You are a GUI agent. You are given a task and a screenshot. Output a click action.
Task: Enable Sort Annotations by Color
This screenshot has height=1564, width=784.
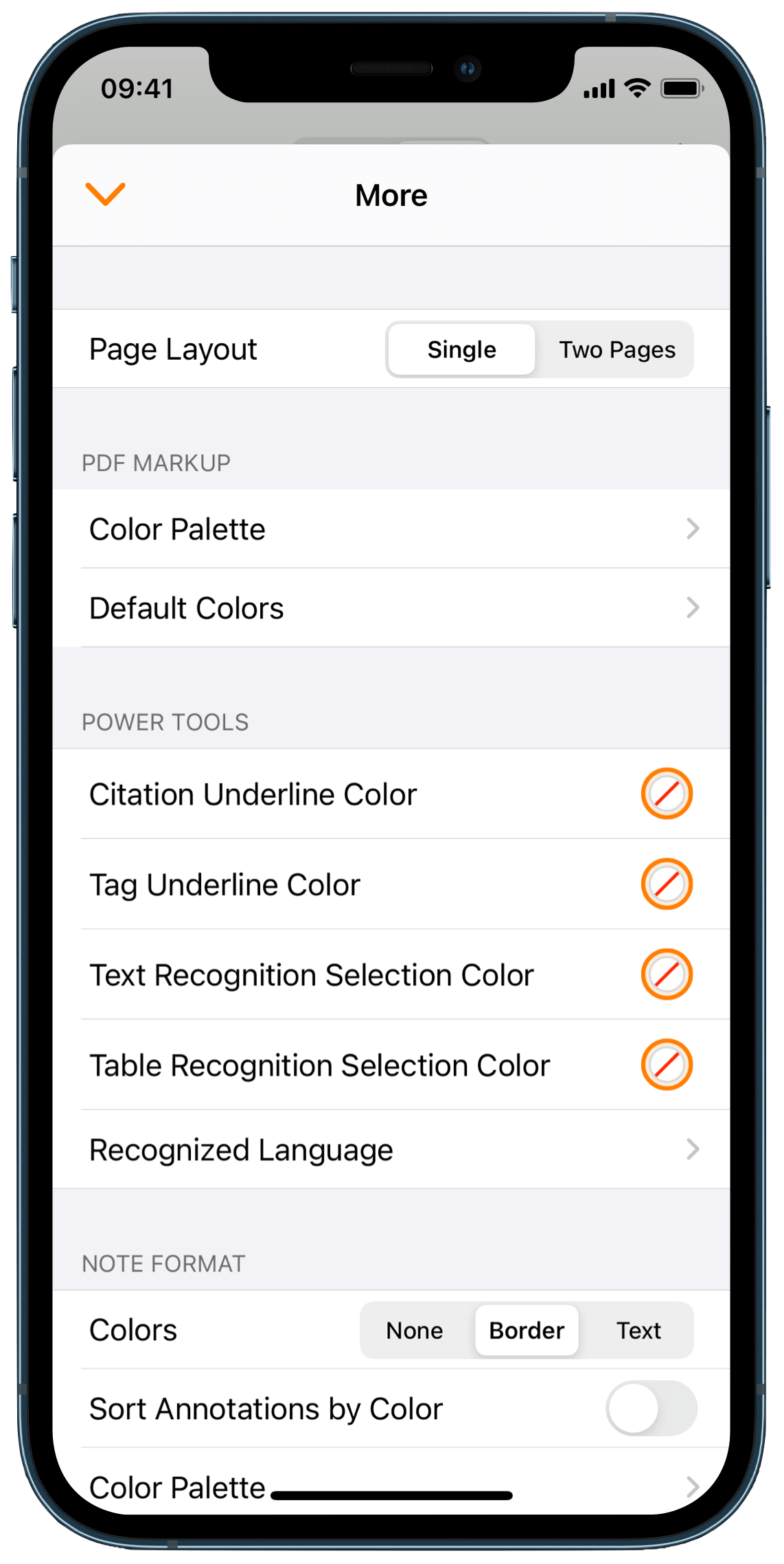tap(652, 1408)
